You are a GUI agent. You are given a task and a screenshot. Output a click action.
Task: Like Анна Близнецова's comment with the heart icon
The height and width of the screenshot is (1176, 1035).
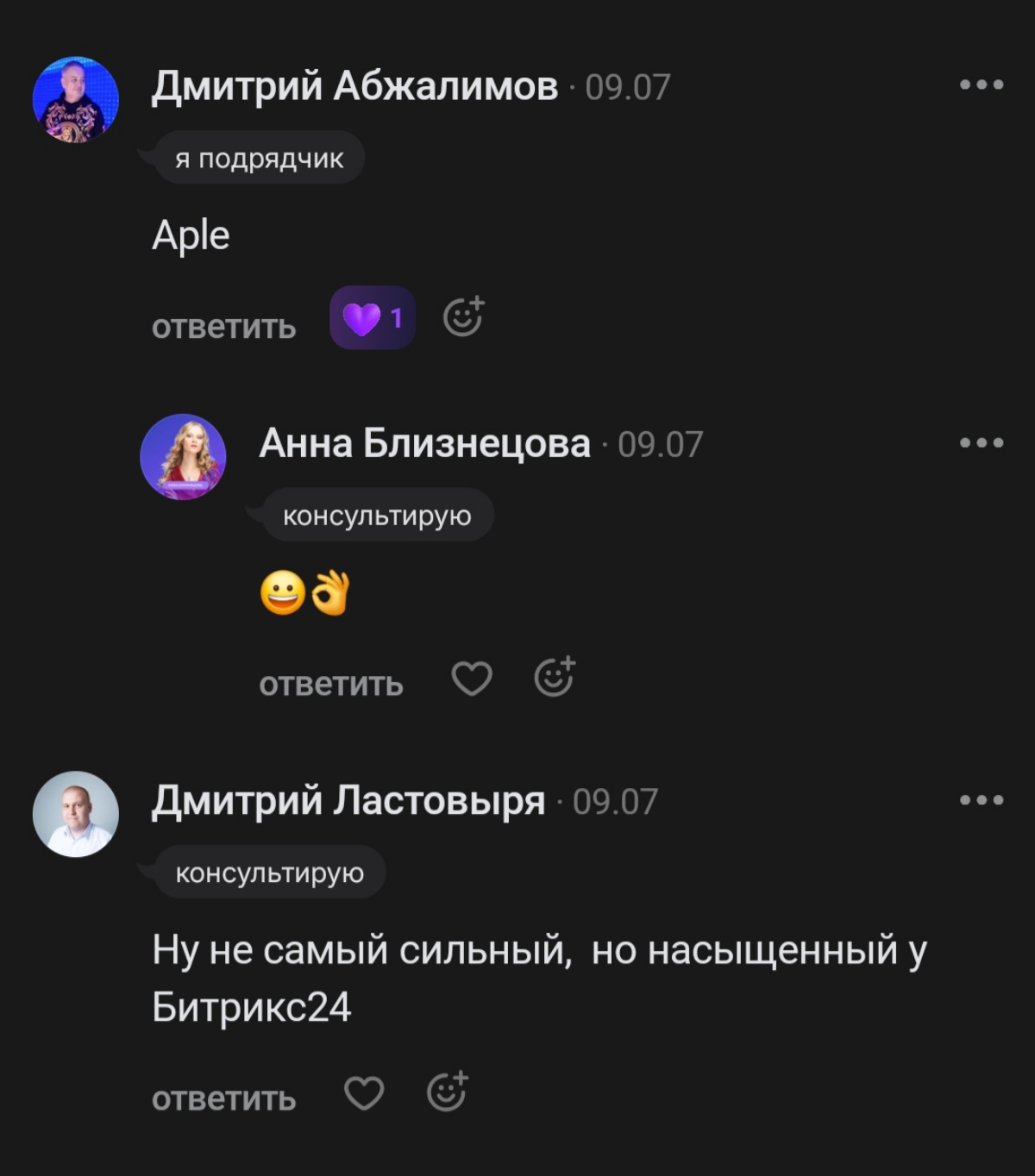[471, 677]
